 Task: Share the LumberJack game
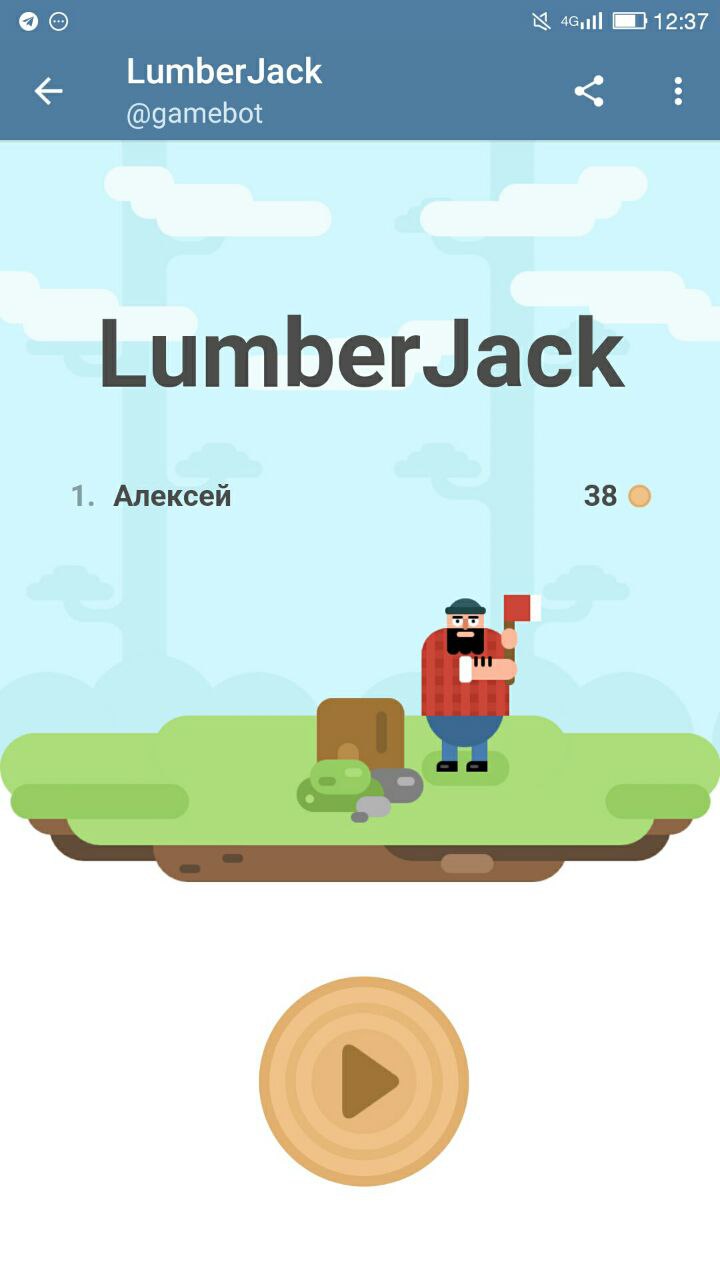[x=589, y=92]
